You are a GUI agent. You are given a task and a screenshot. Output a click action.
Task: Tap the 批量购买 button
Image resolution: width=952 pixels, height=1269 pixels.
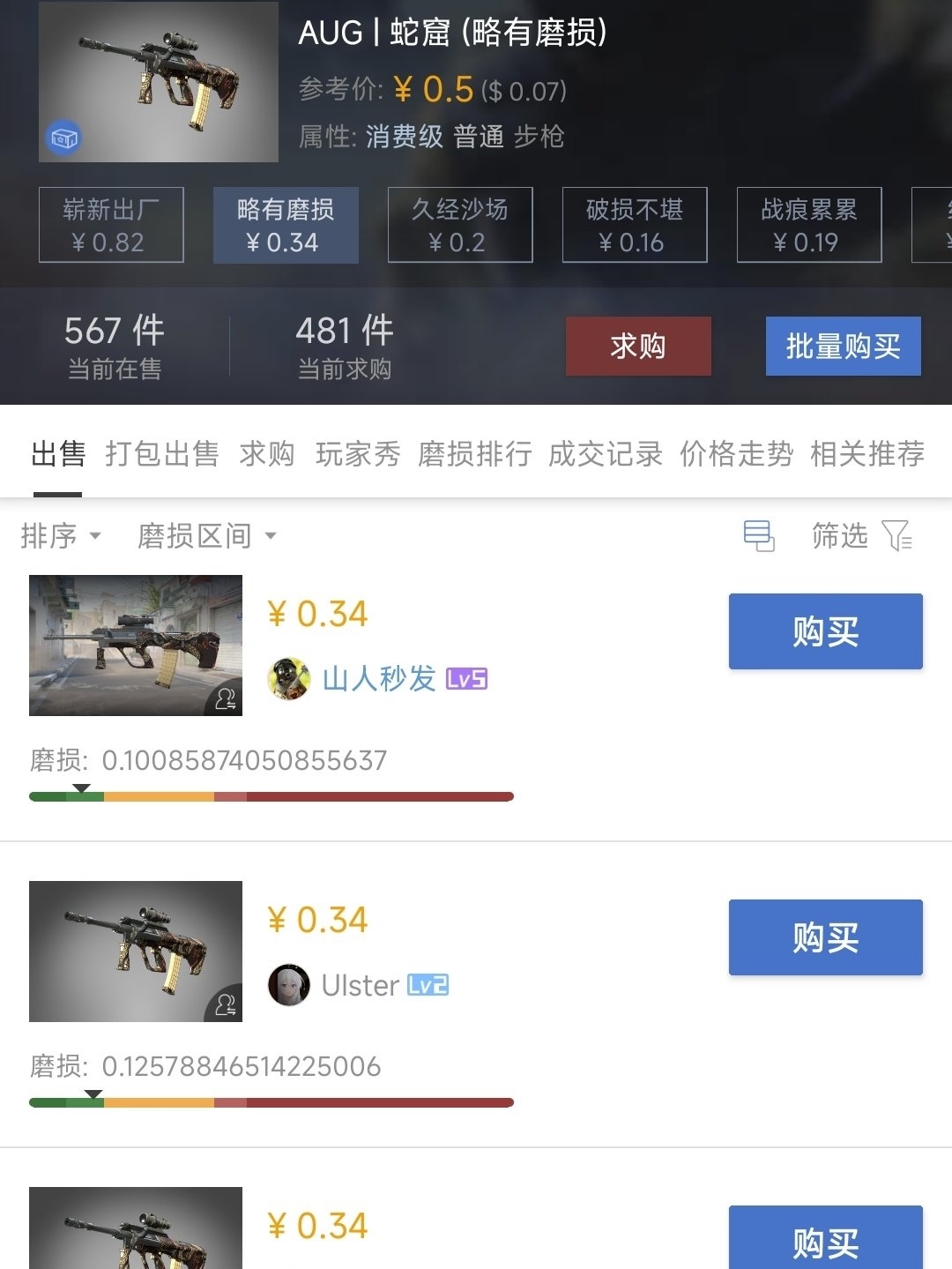(843, 346)
